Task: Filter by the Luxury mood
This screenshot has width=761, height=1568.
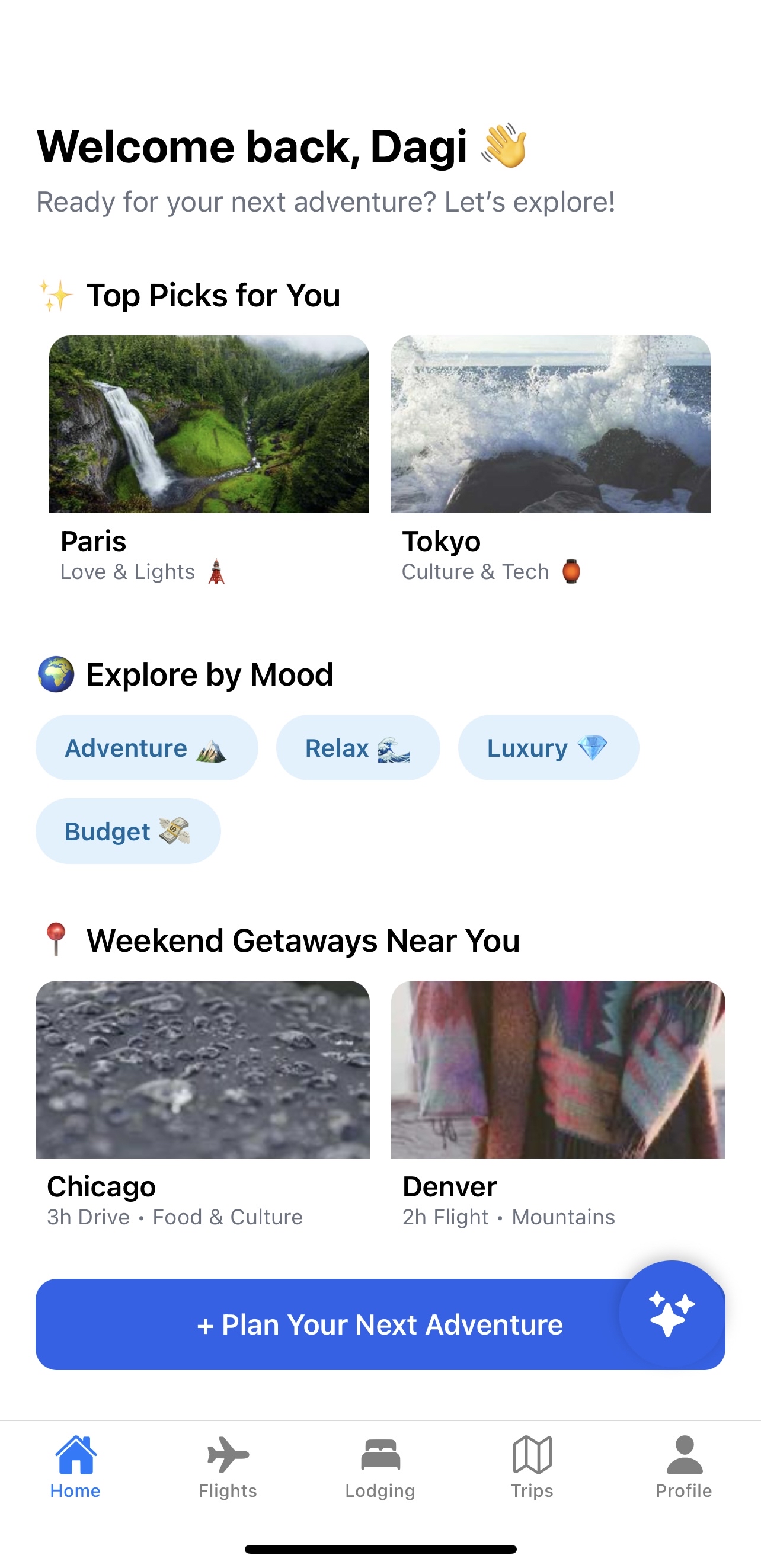Action: tap(548, 747)
